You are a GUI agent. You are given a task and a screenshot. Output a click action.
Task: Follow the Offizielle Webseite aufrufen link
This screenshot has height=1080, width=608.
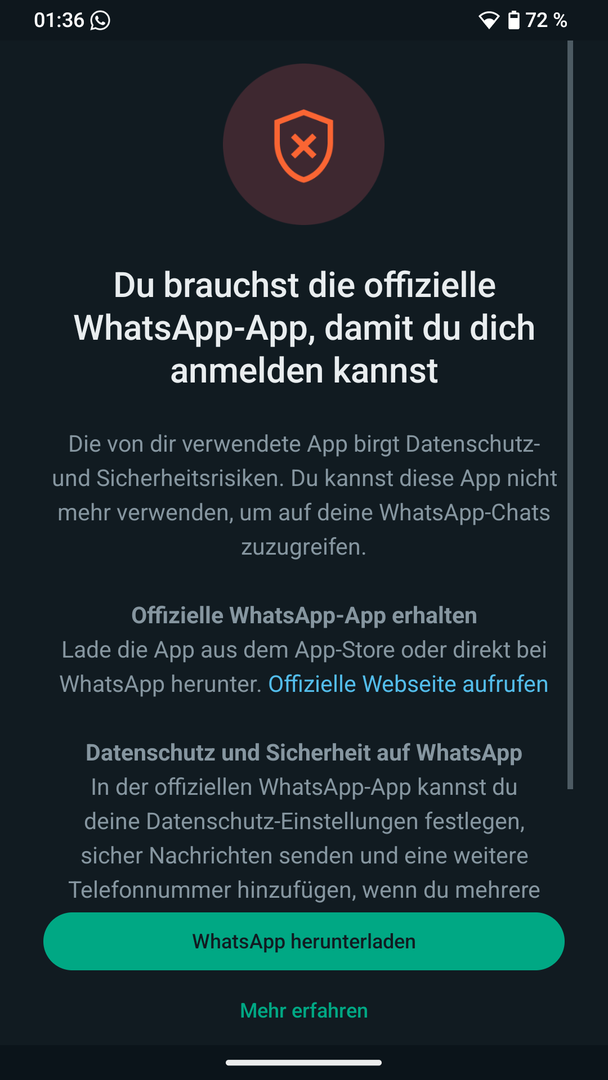coord(408,684)
